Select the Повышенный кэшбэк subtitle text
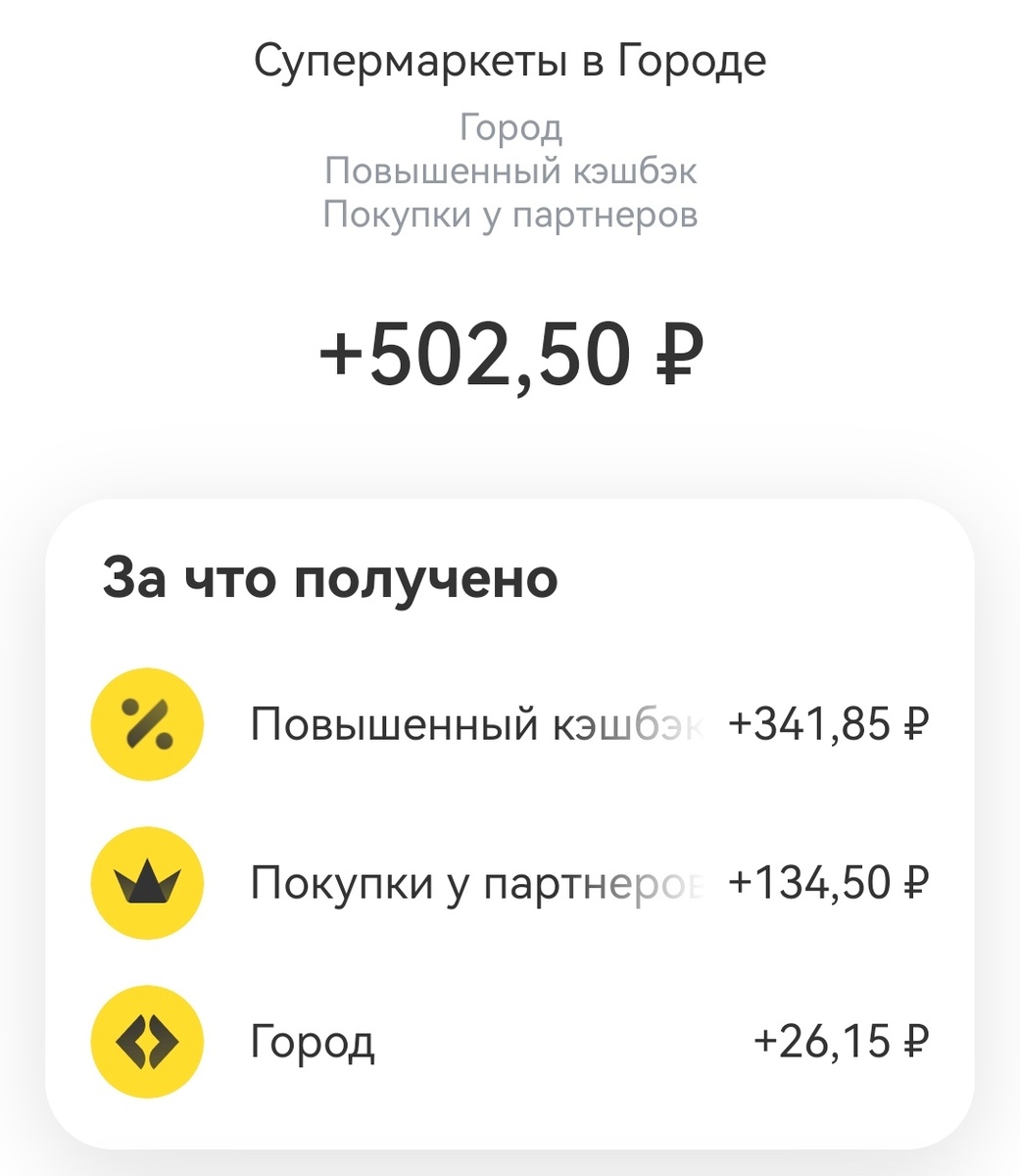The width and height of the screenshot is (1020, 1176). (x=510, y=171)
